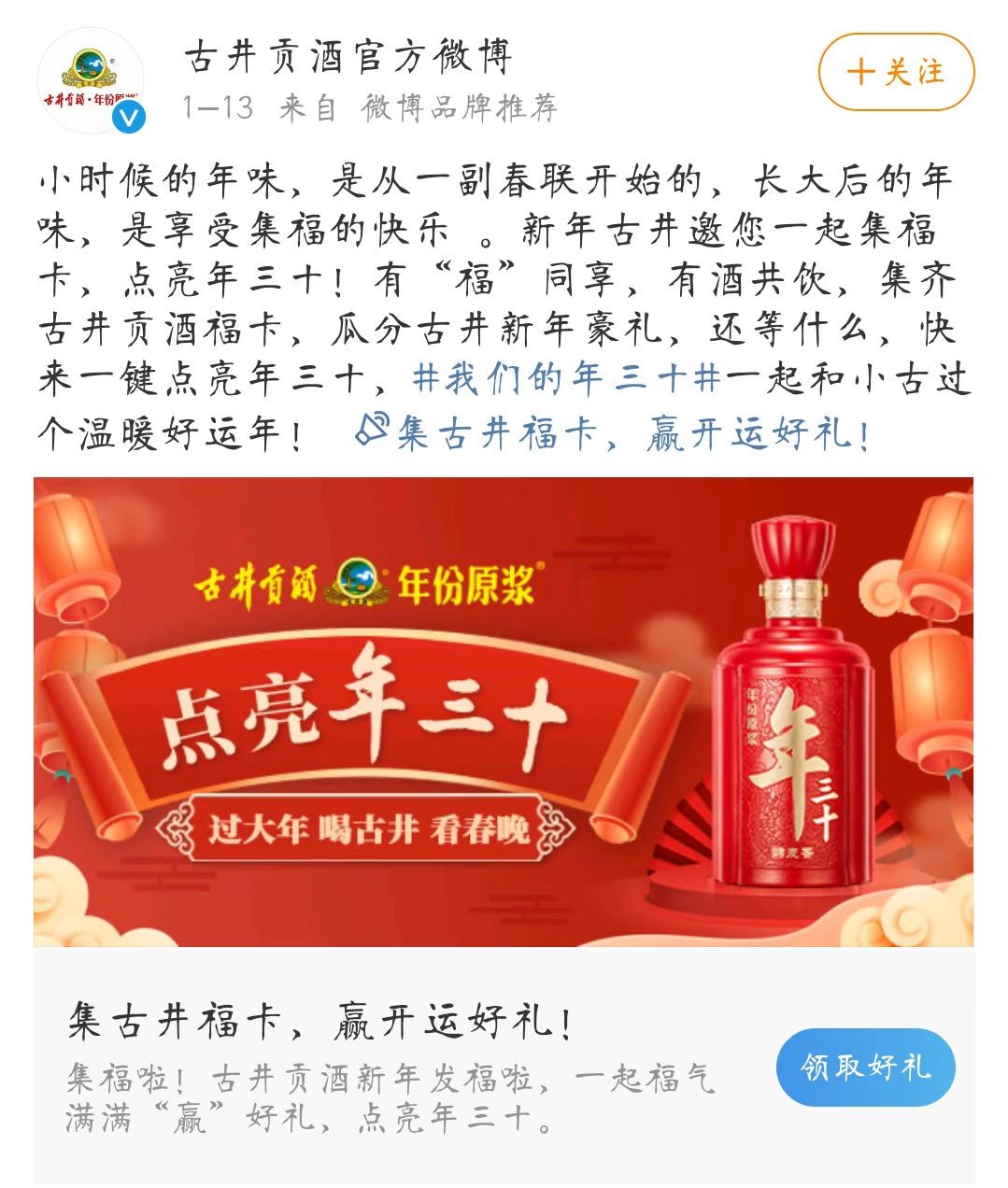Click the 年份原浆 logo in the banner

pyautogui.click(x=465, y=584)
